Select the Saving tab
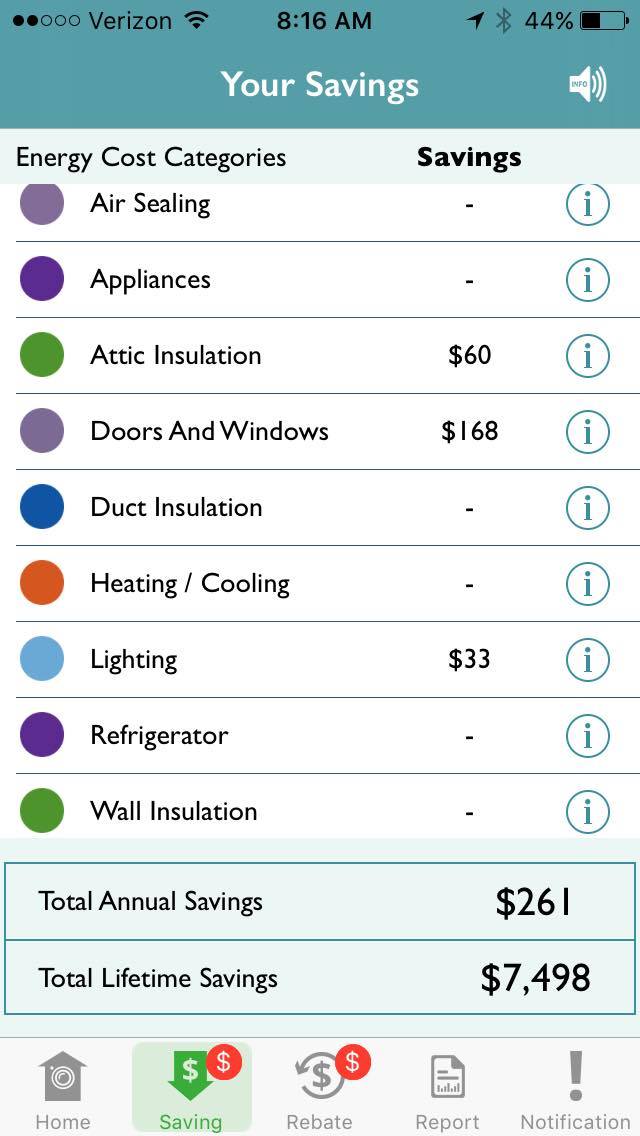 click(191, 1090)
